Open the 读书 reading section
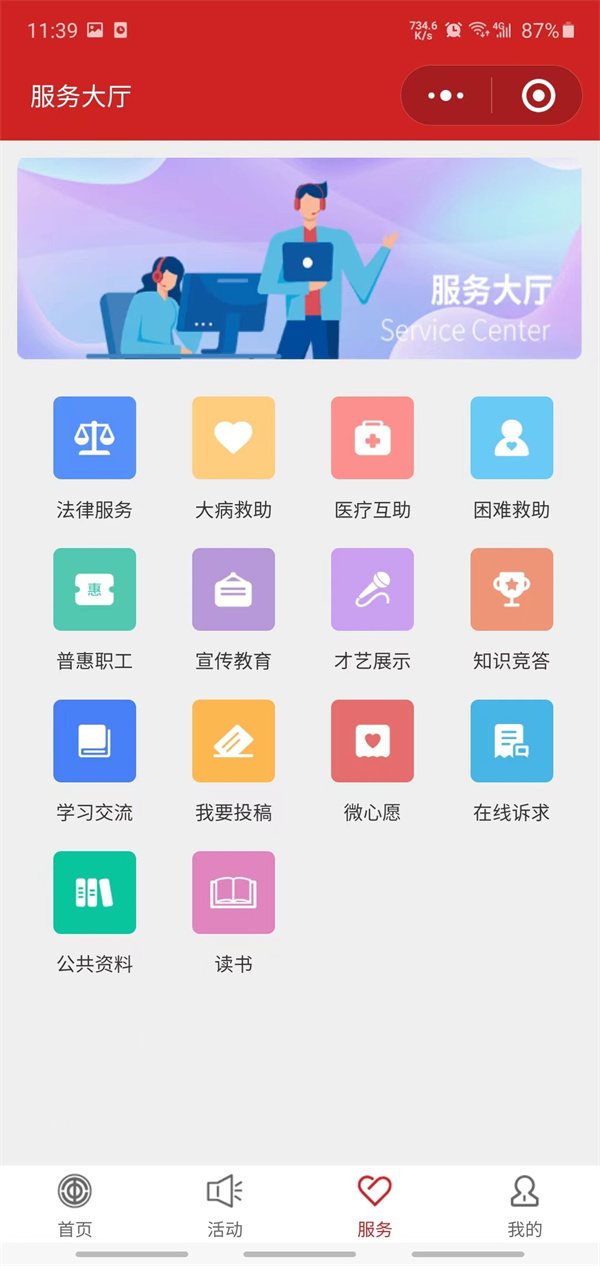This screenshot has width=600, height=1266. click(x=233, y=893)
